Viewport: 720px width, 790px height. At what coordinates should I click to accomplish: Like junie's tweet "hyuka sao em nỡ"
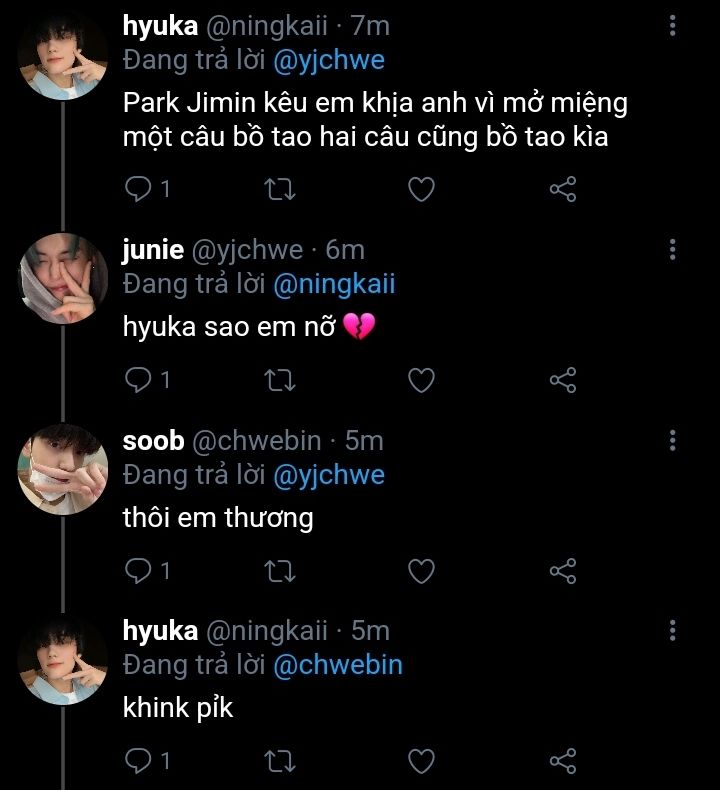[x=422, y=380]
